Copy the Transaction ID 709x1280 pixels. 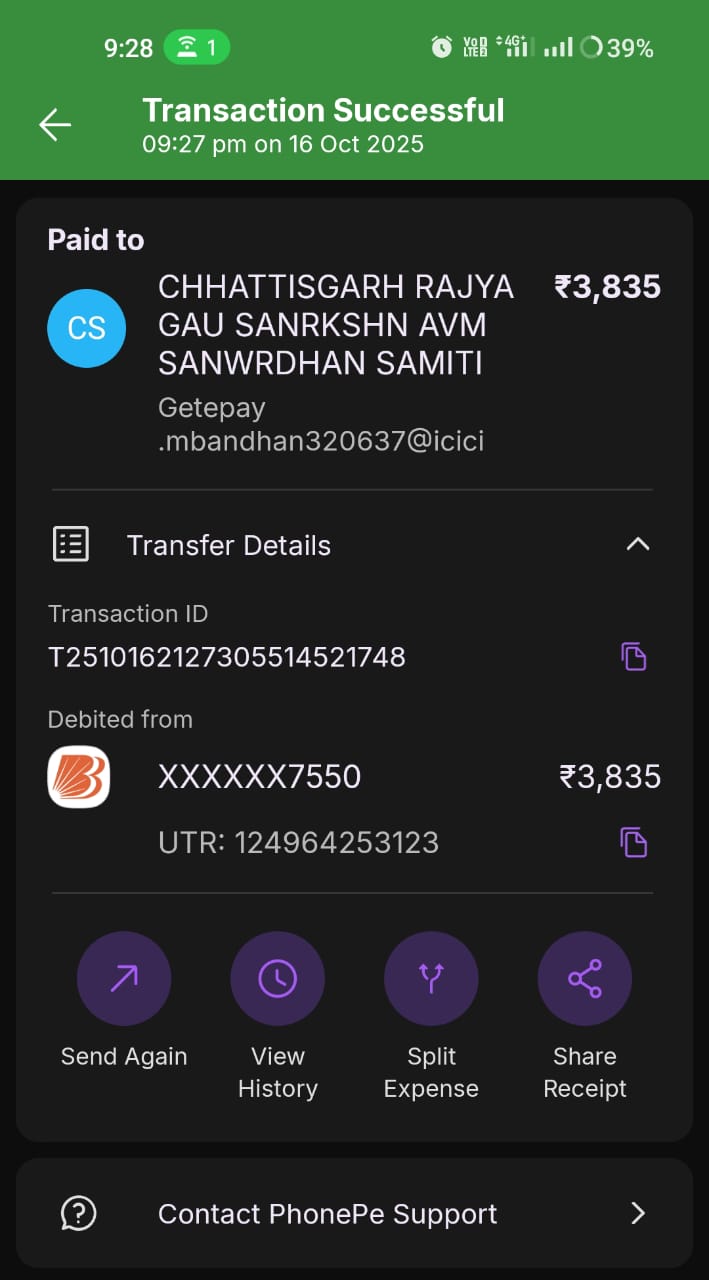[x=634, y=657]
